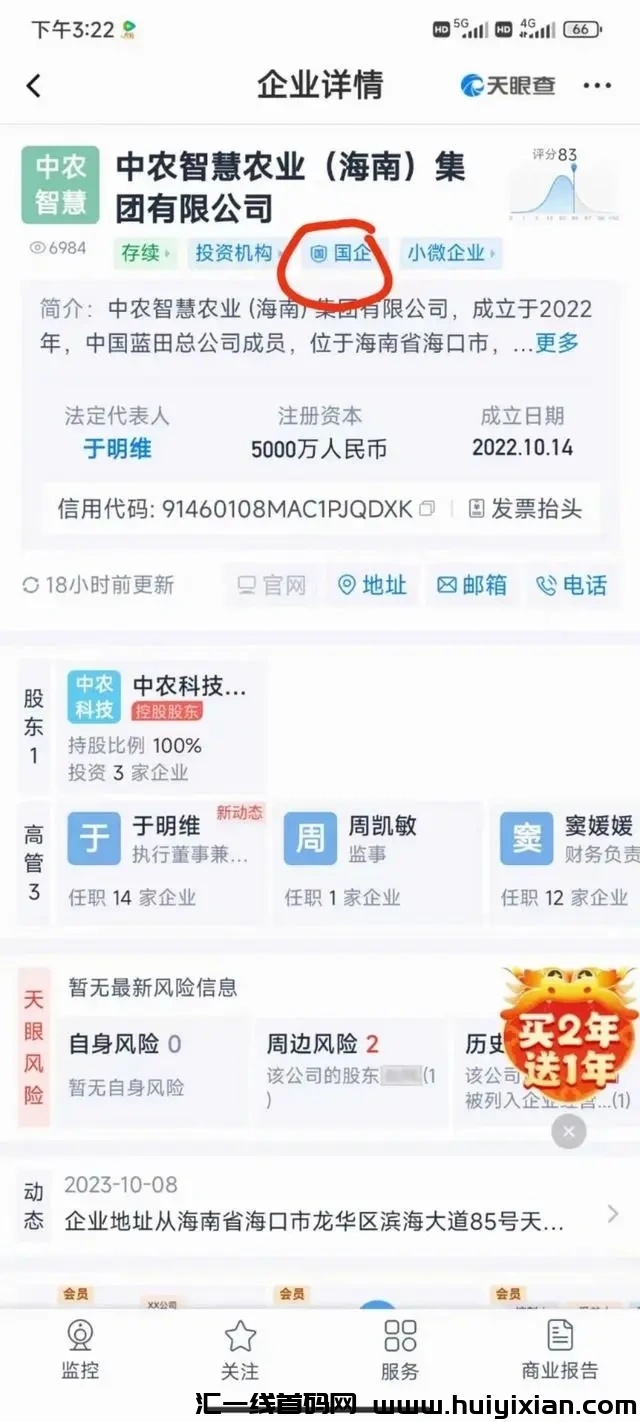
Task: Open the three-dot overflow menu
Action: [x=597, y=86]
